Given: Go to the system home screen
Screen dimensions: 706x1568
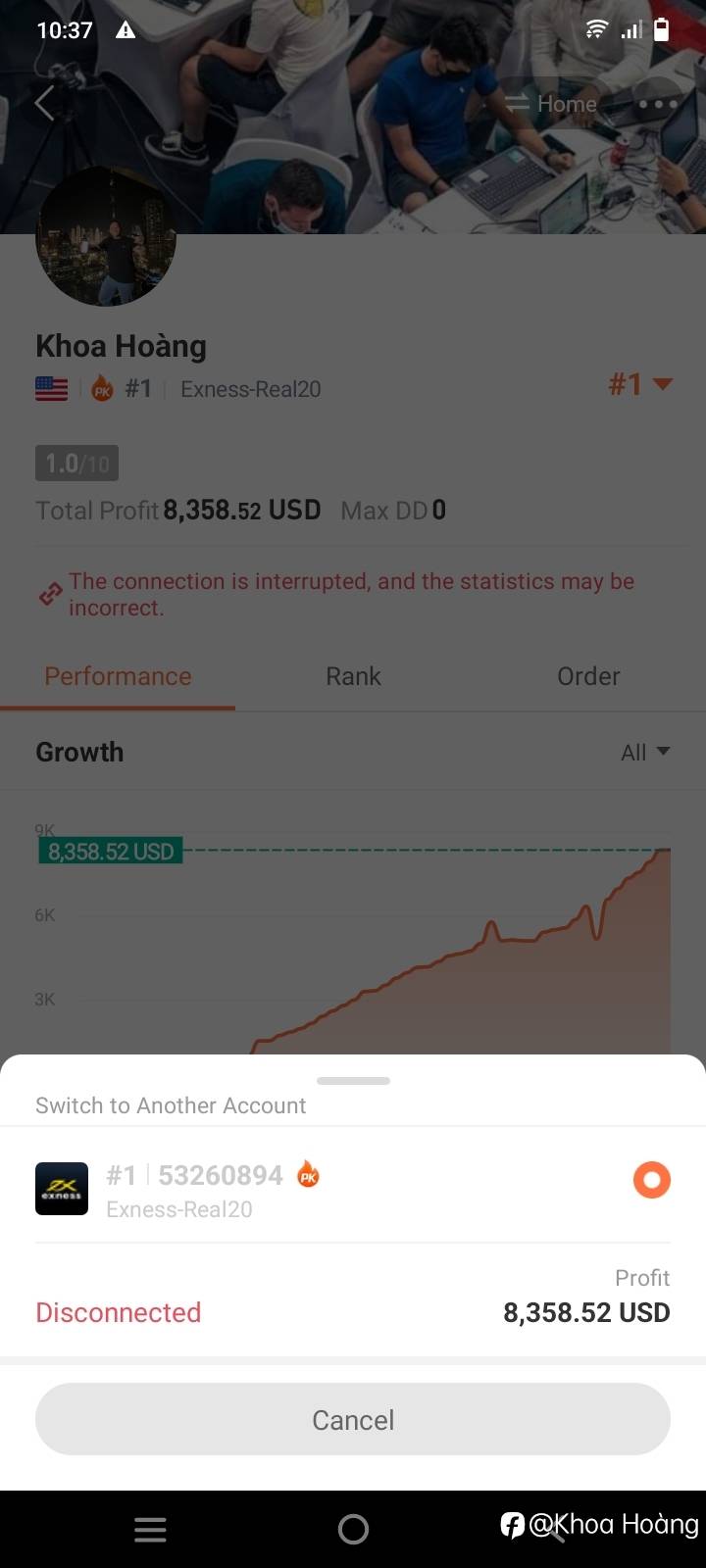Looking at the screenshot, I should pos(353,1529).
